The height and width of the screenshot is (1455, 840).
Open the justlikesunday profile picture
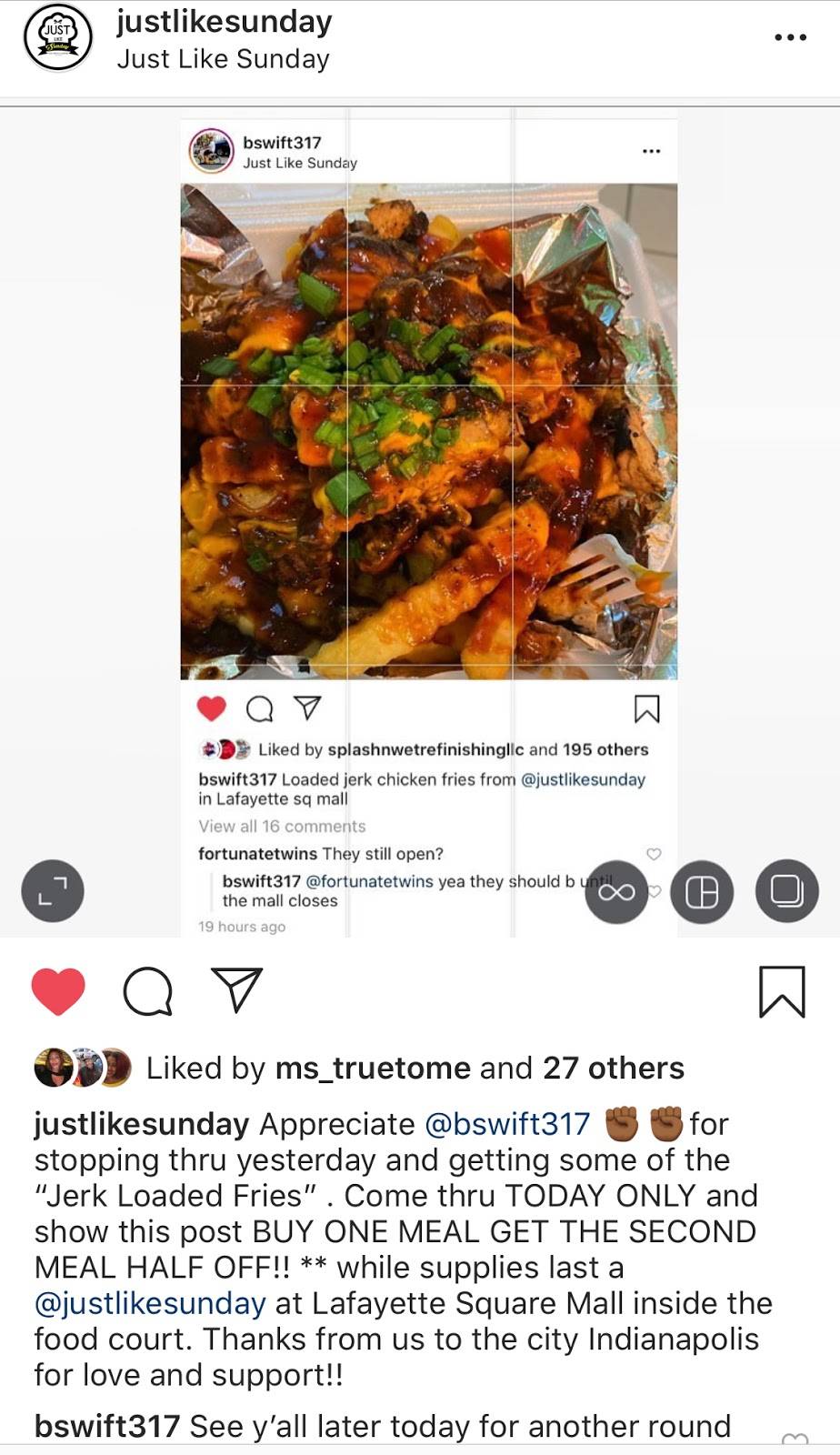click(58, 38)
